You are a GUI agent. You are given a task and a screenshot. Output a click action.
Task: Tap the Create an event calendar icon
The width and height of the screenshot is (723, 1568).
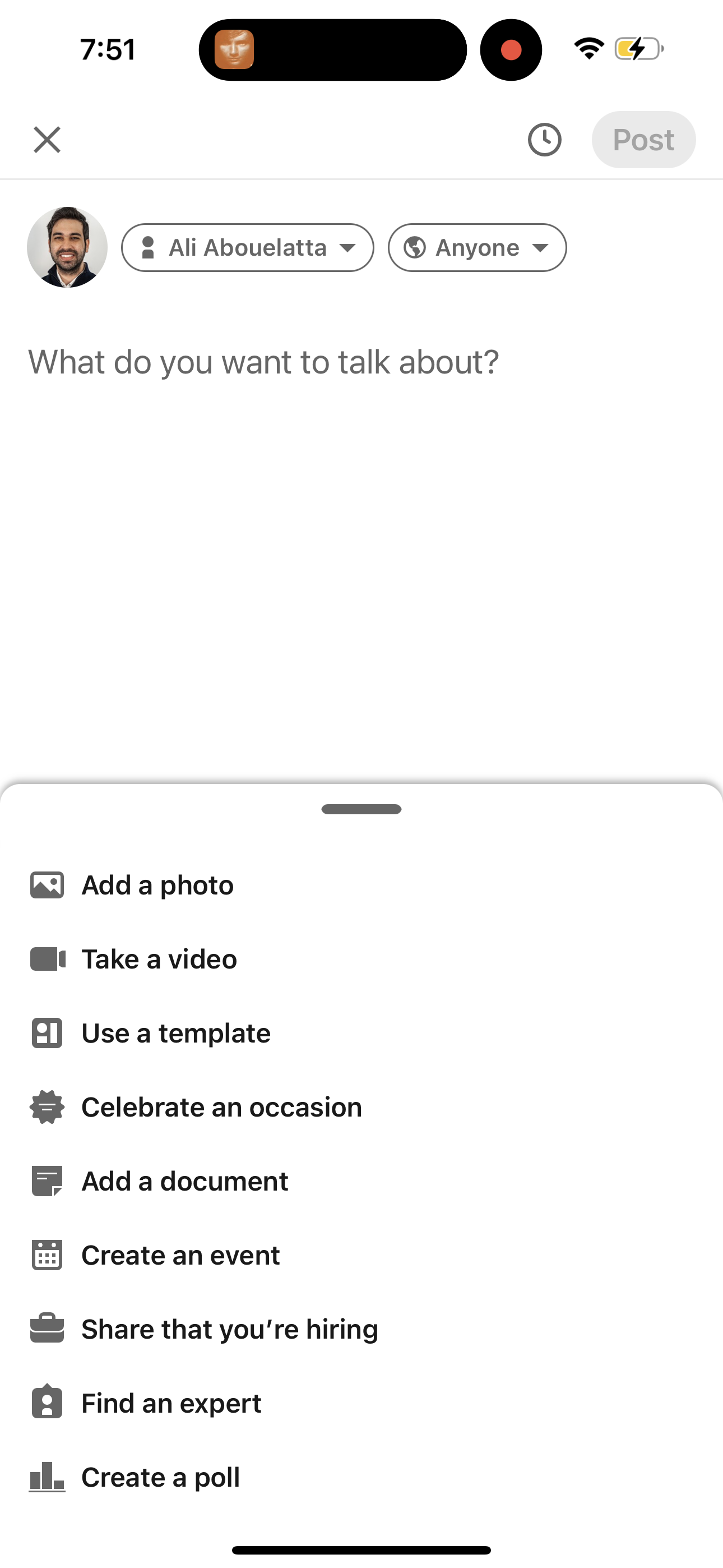pos(47,1255)
